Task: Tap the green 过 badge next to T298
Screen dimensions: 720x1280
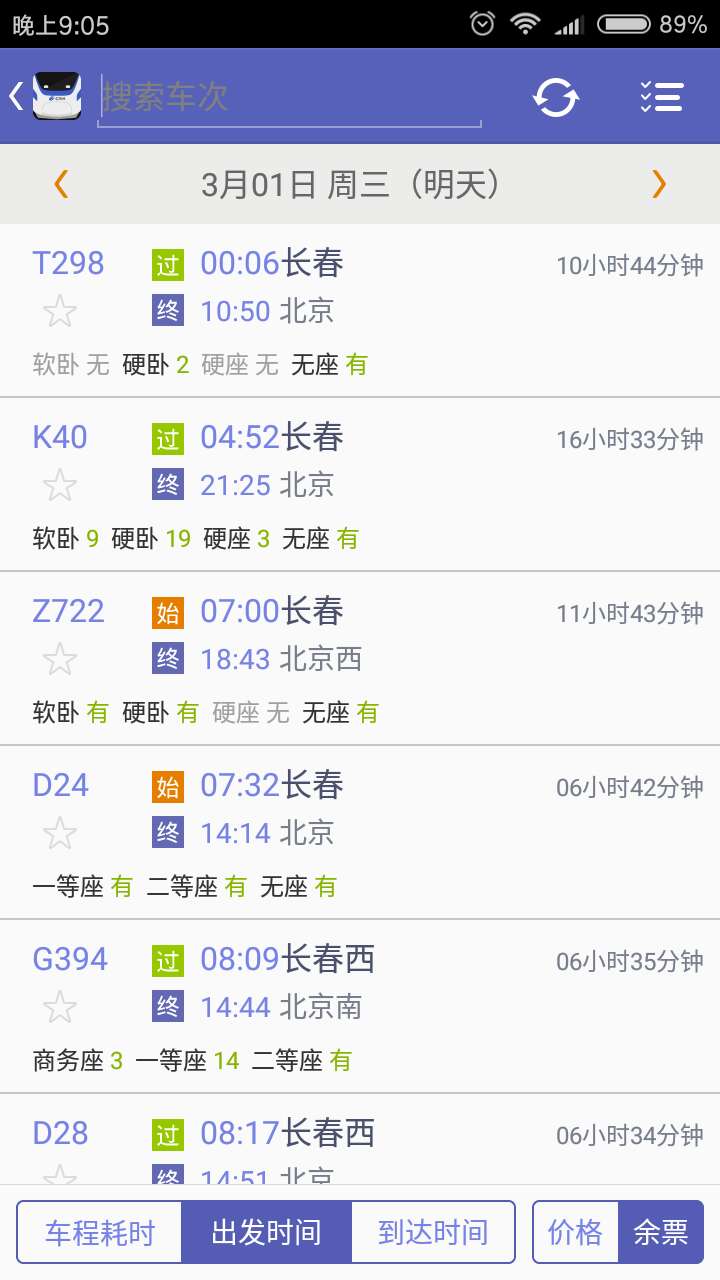Action: (x=167, y=263)
